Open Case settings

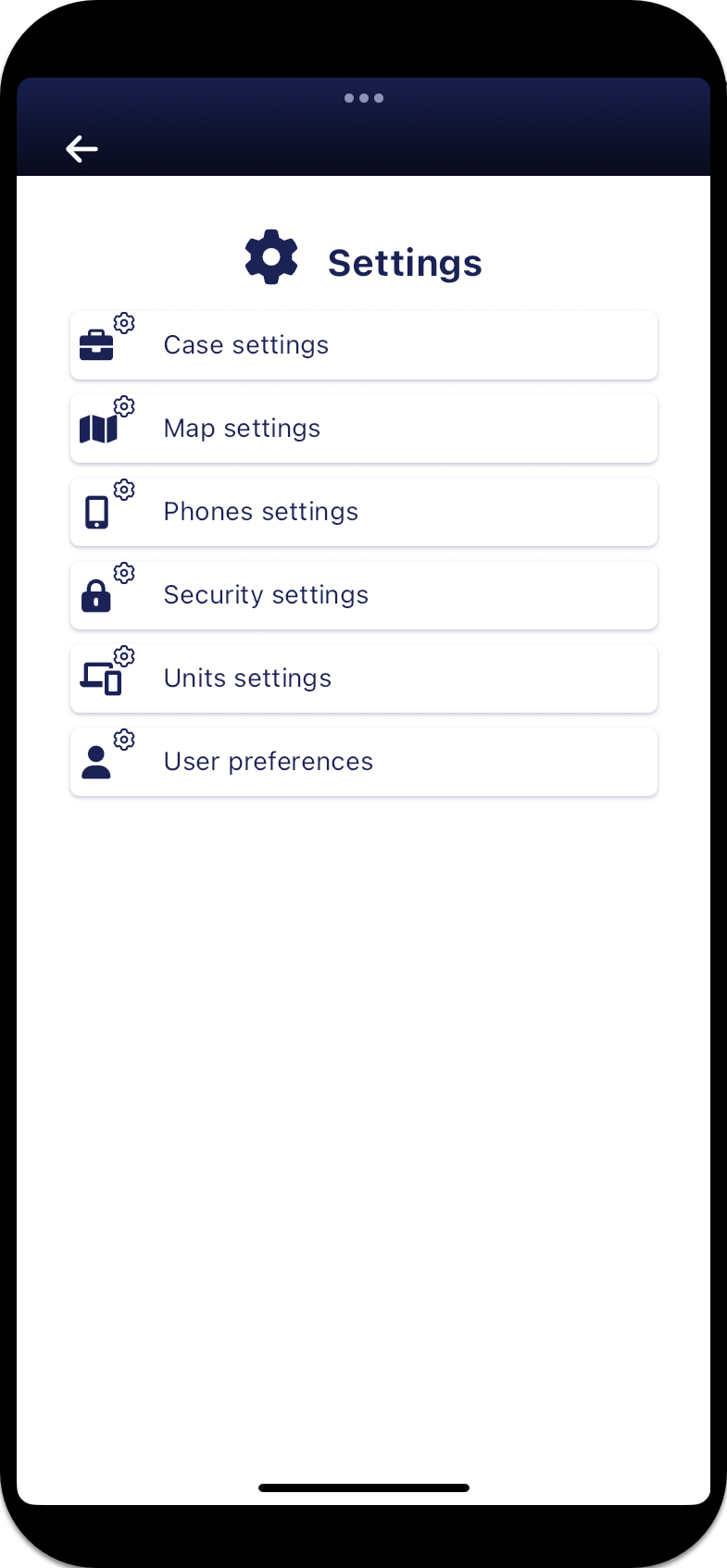tap(363, 345)
